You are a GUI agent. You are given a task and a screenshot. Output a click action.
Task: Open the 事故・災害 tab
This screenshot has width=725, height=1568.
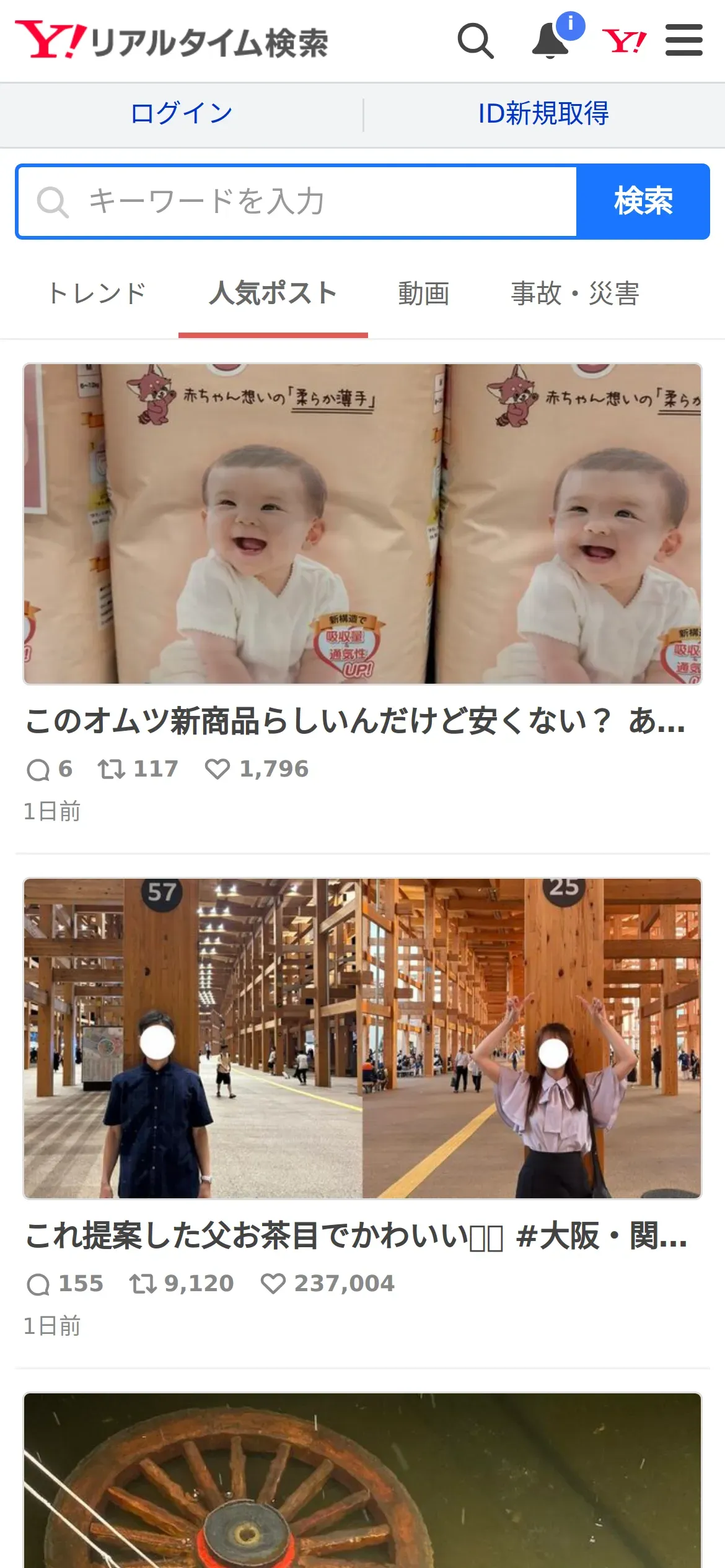[574, 294]
